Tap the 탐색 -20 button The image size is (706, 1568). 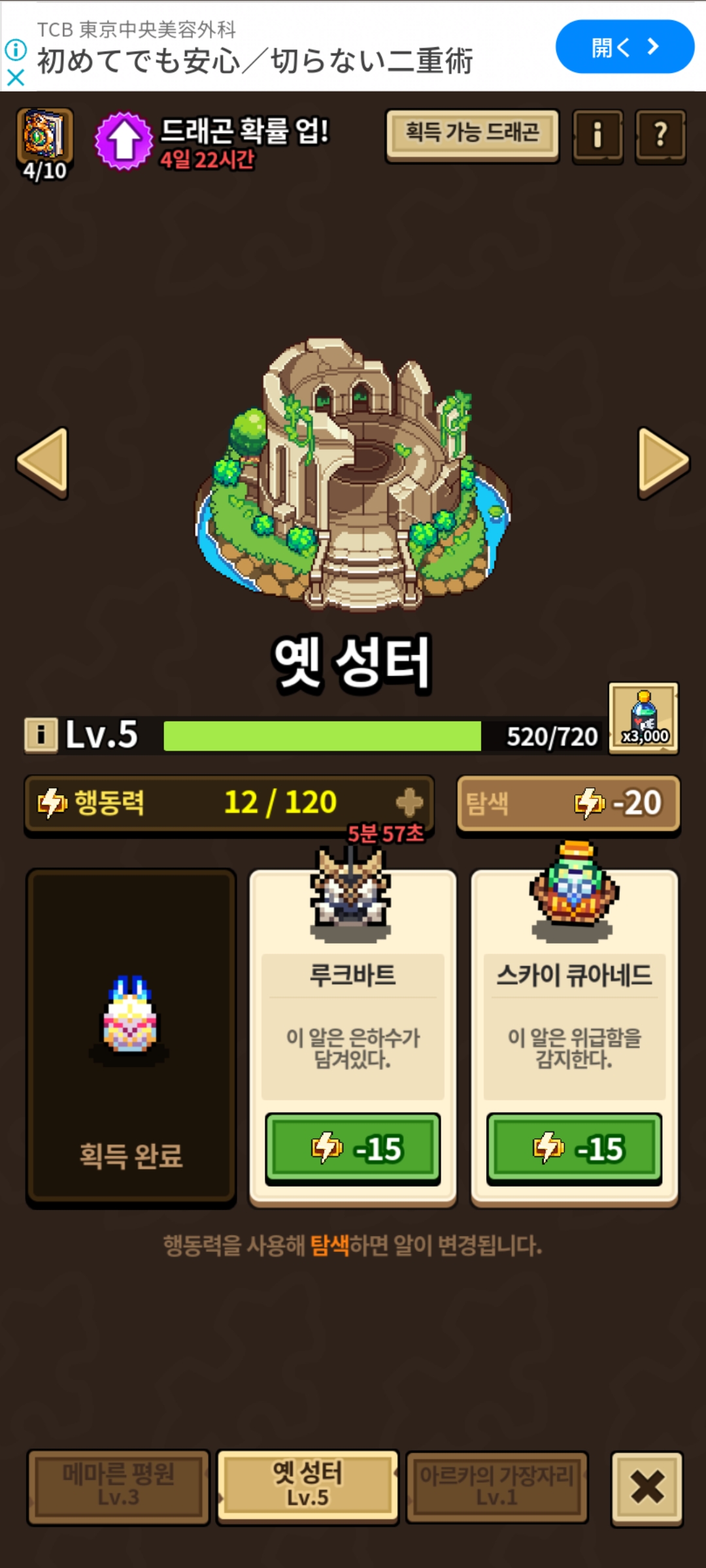(x=569, y=804)
